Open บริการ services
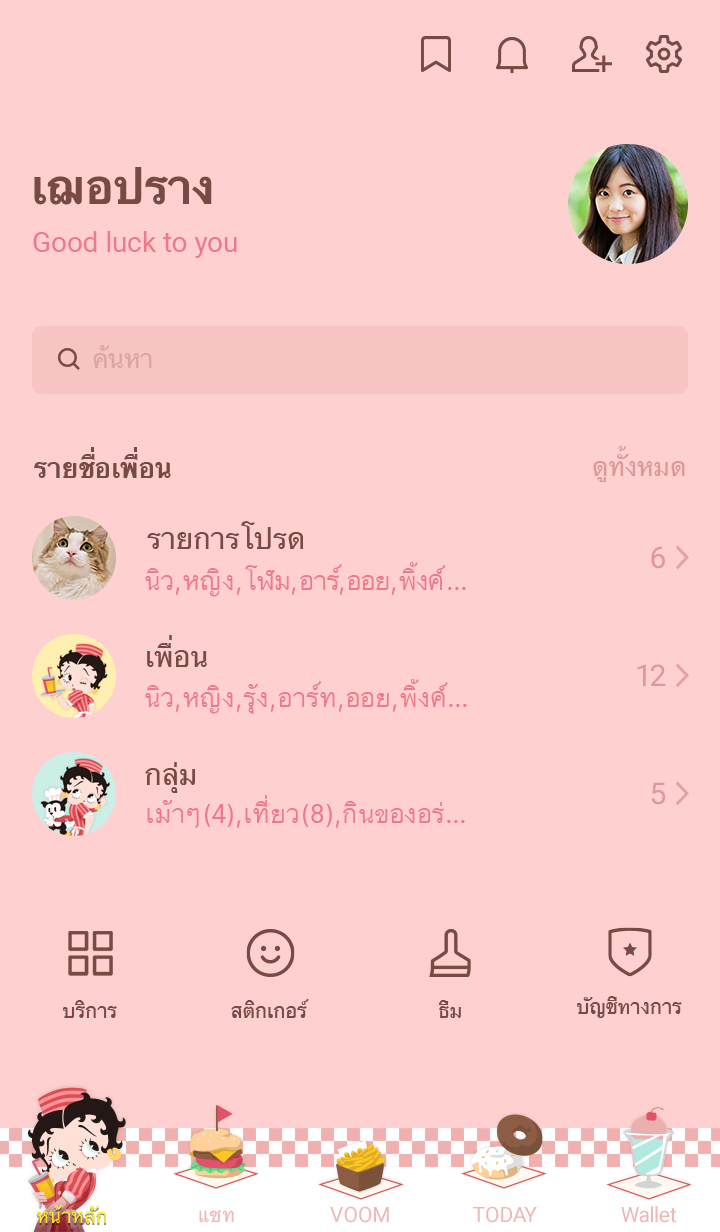This screenshot has width=720, height=1232. 90,972
